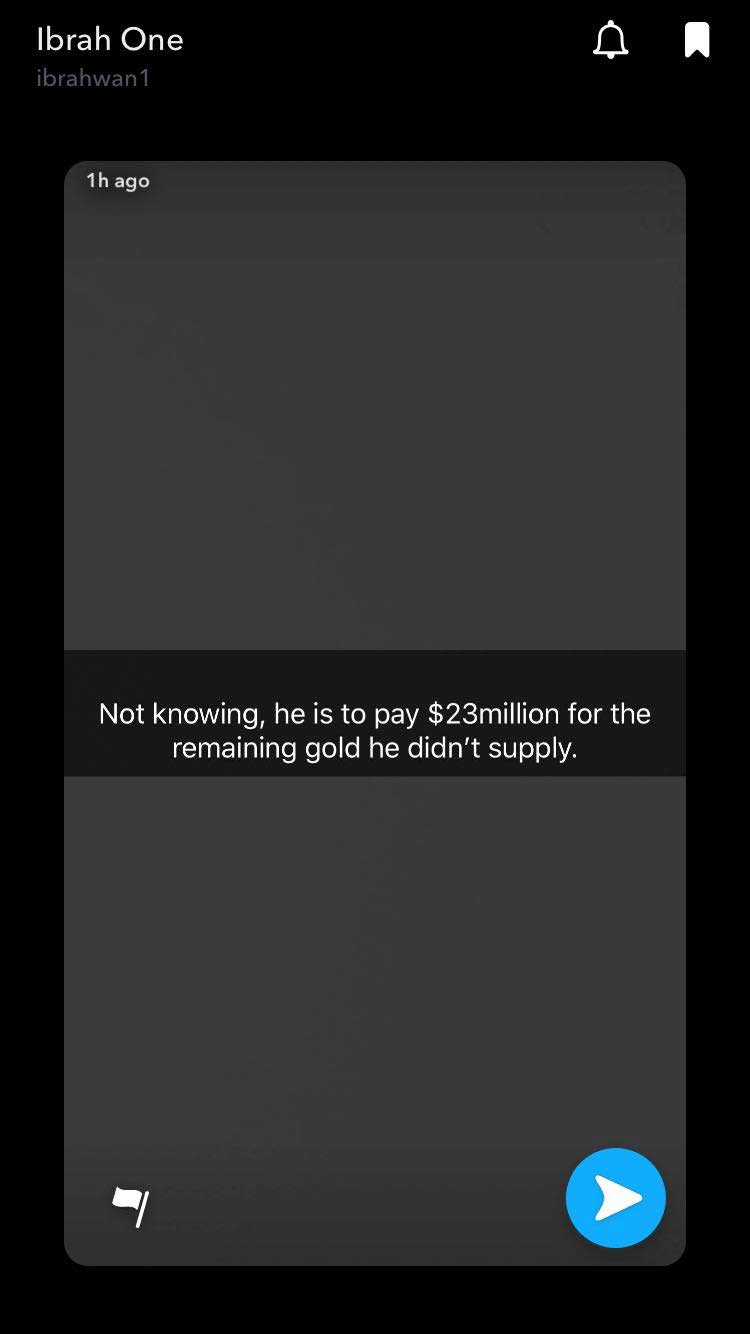
Task: Open the notifications bell for Ibrah One
Action: (610, 41)
